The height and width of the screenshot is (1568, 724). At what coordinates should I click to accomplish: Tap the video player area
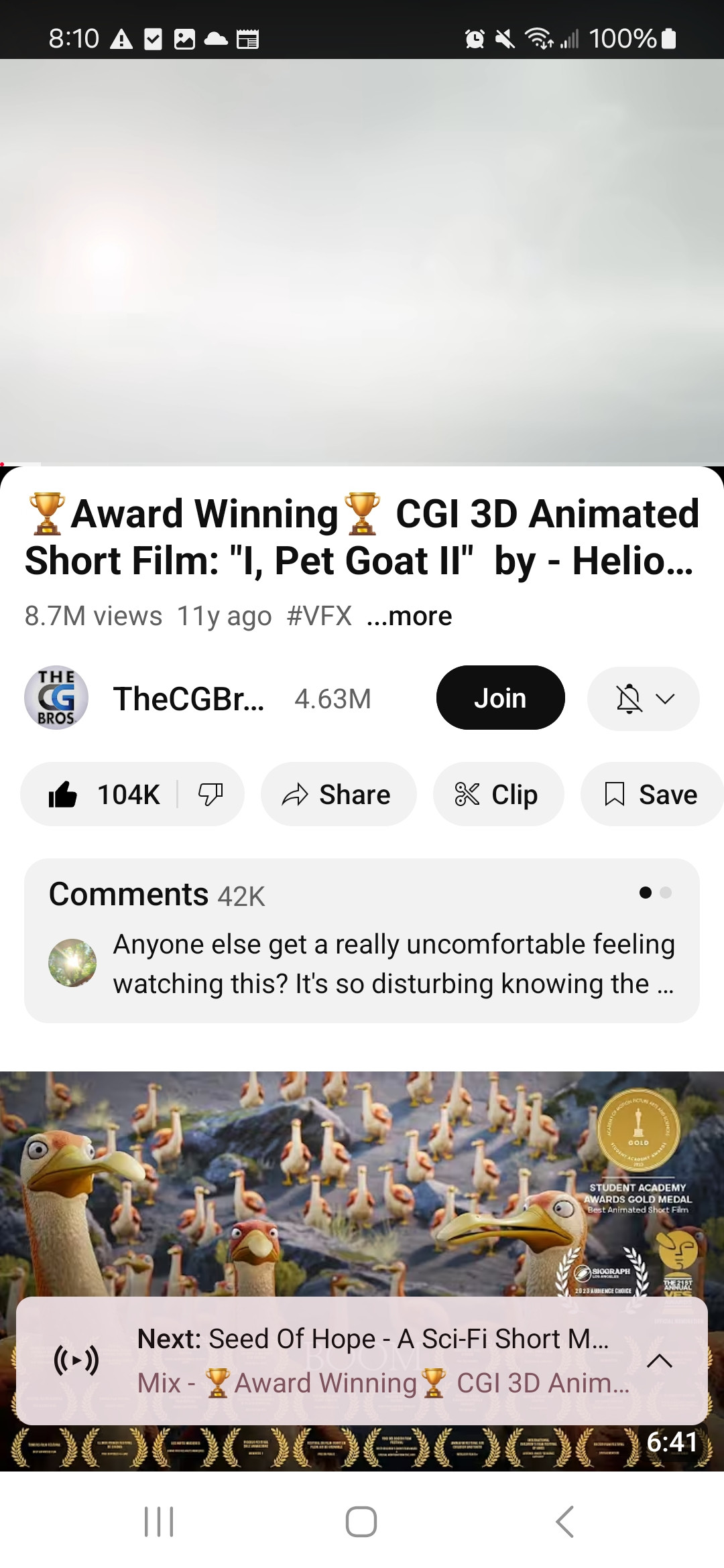362,261
